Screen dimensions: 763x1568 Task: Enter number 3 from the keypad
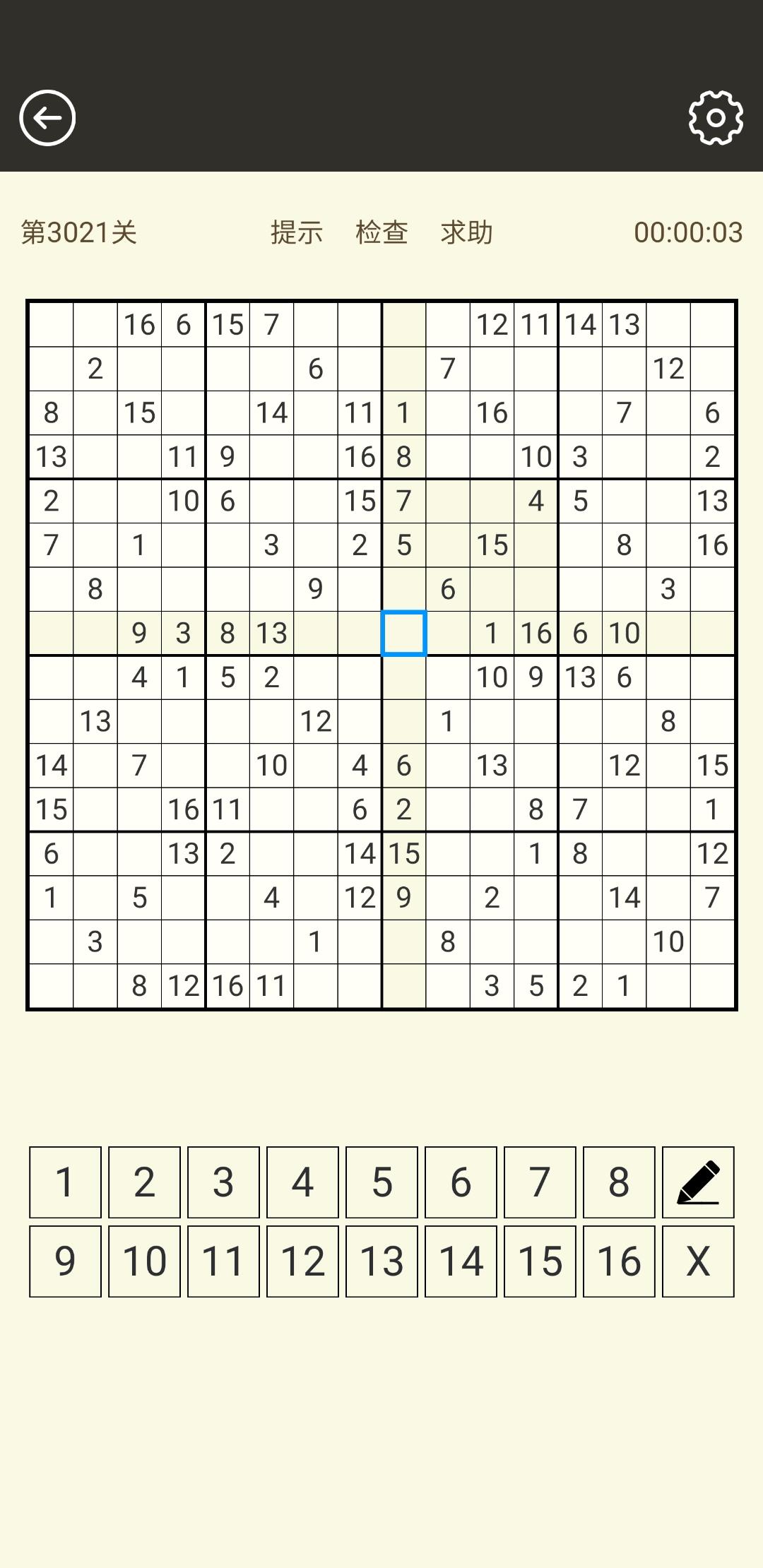coord(223,1182)
